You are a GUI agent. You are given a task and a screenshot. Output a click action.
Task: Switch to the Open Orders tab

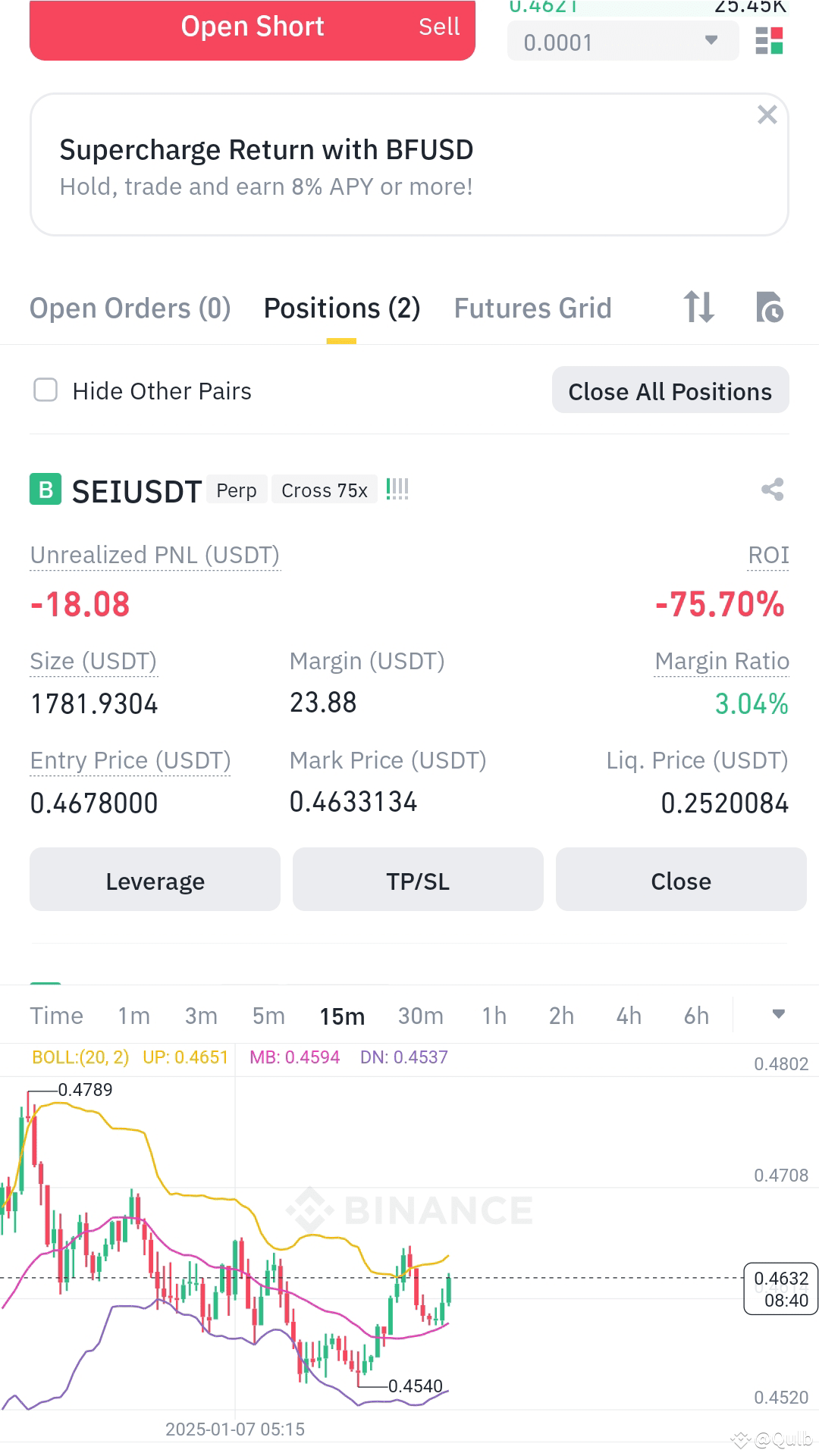[x=130, y=308]
